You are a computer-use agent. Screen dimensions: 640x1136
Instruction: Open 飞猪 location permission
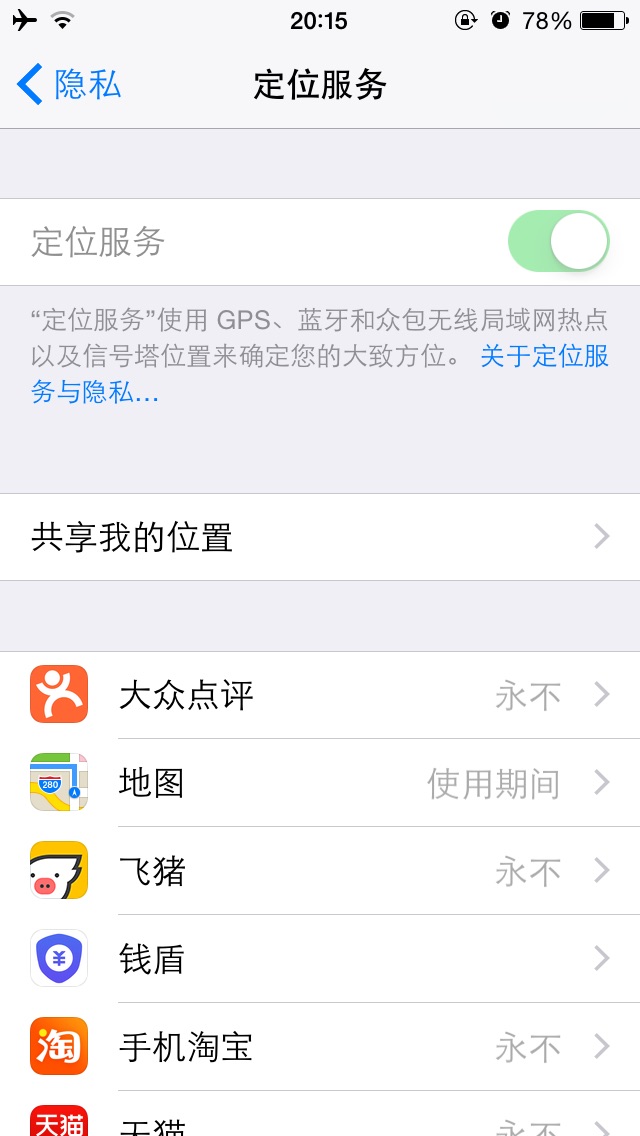320,871
